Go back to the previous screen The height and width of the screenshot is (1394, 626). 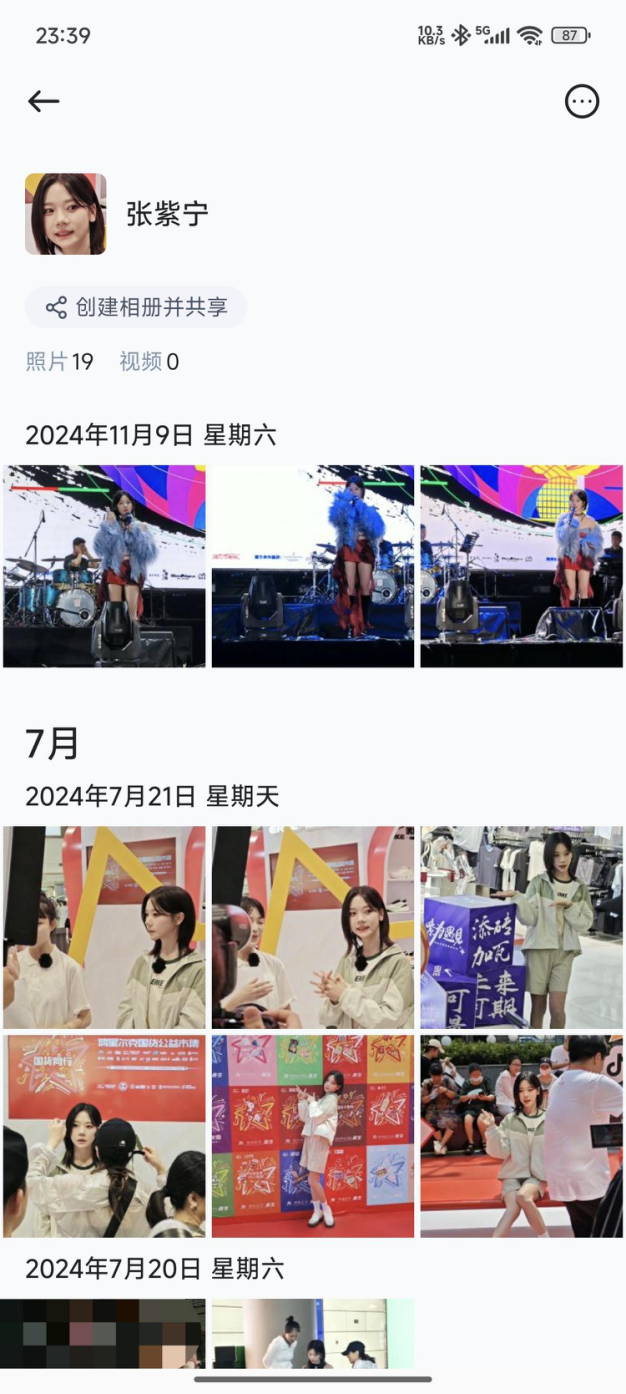[x=44, y=101]
